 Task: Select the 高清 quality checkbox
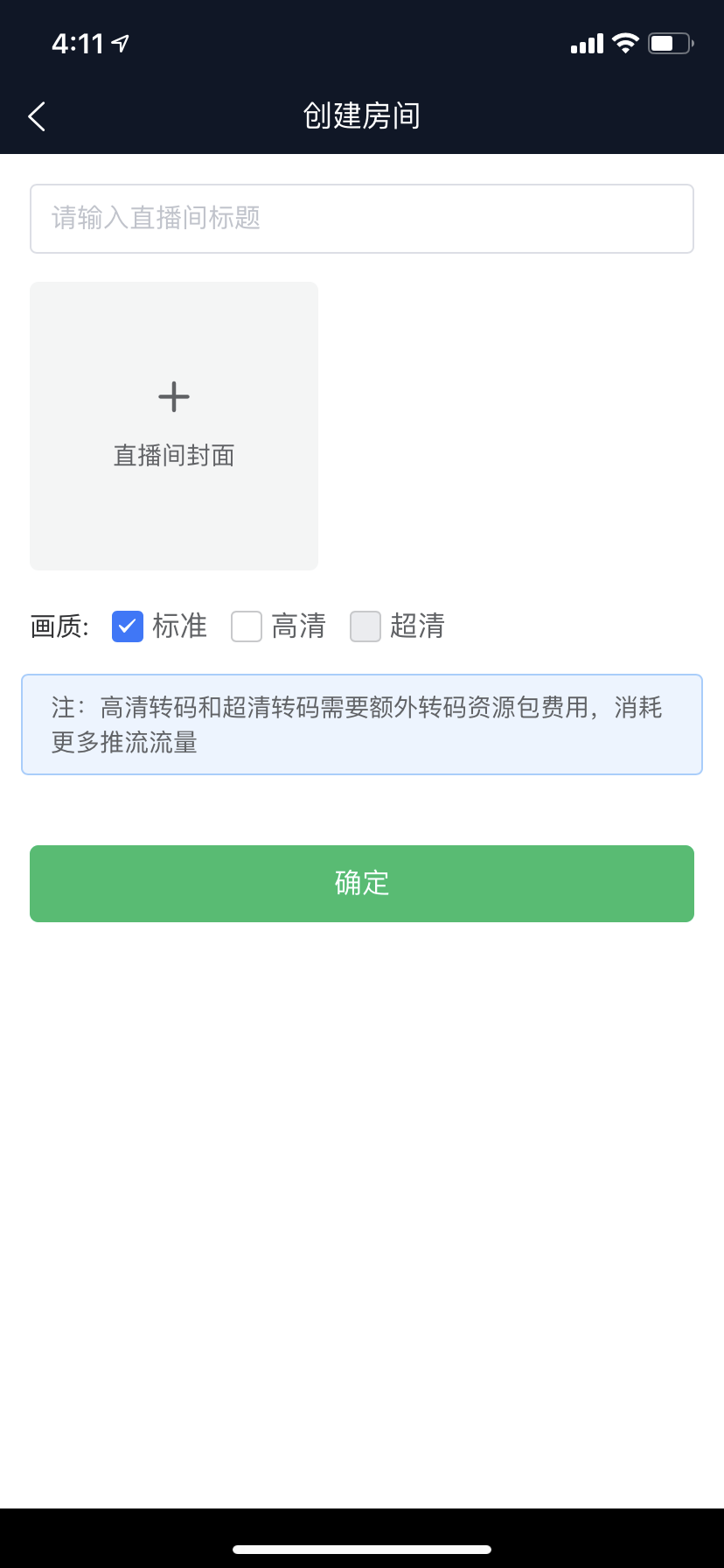tap(247, 626)
